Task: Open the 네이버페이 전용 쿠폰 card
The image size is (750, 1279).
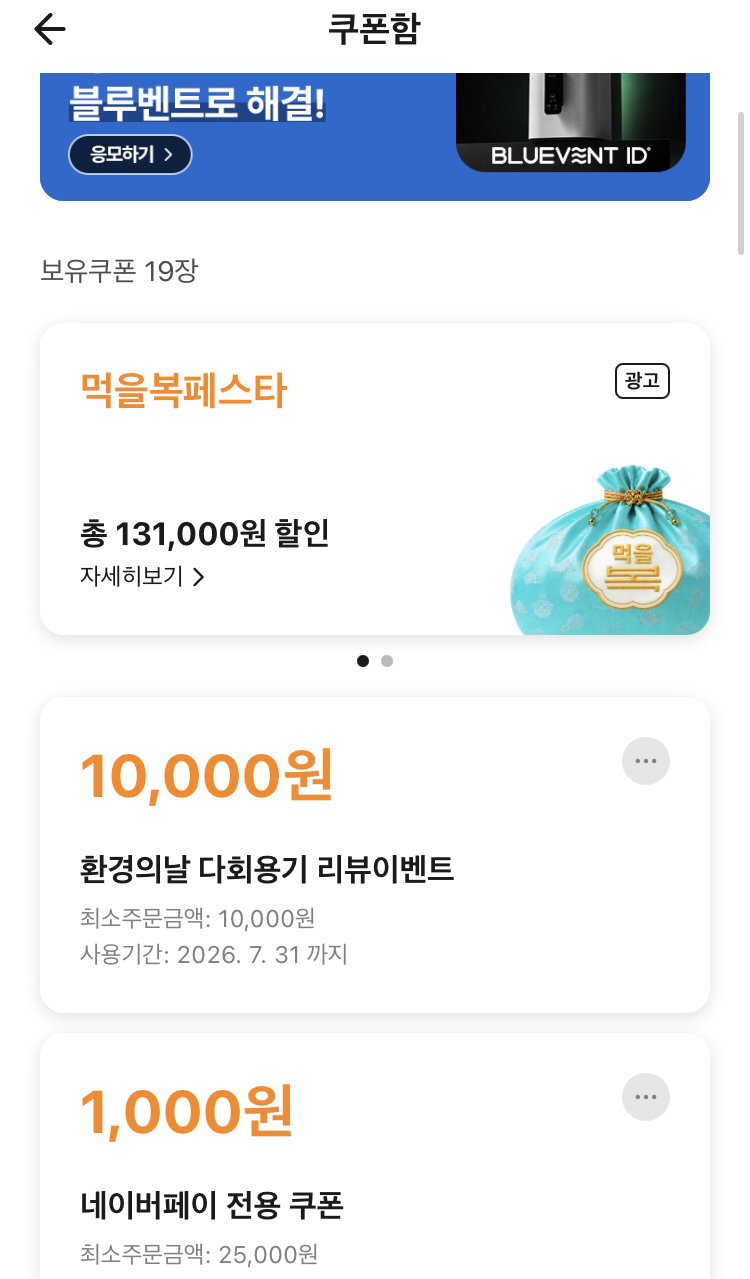Action: (375, 1156)
